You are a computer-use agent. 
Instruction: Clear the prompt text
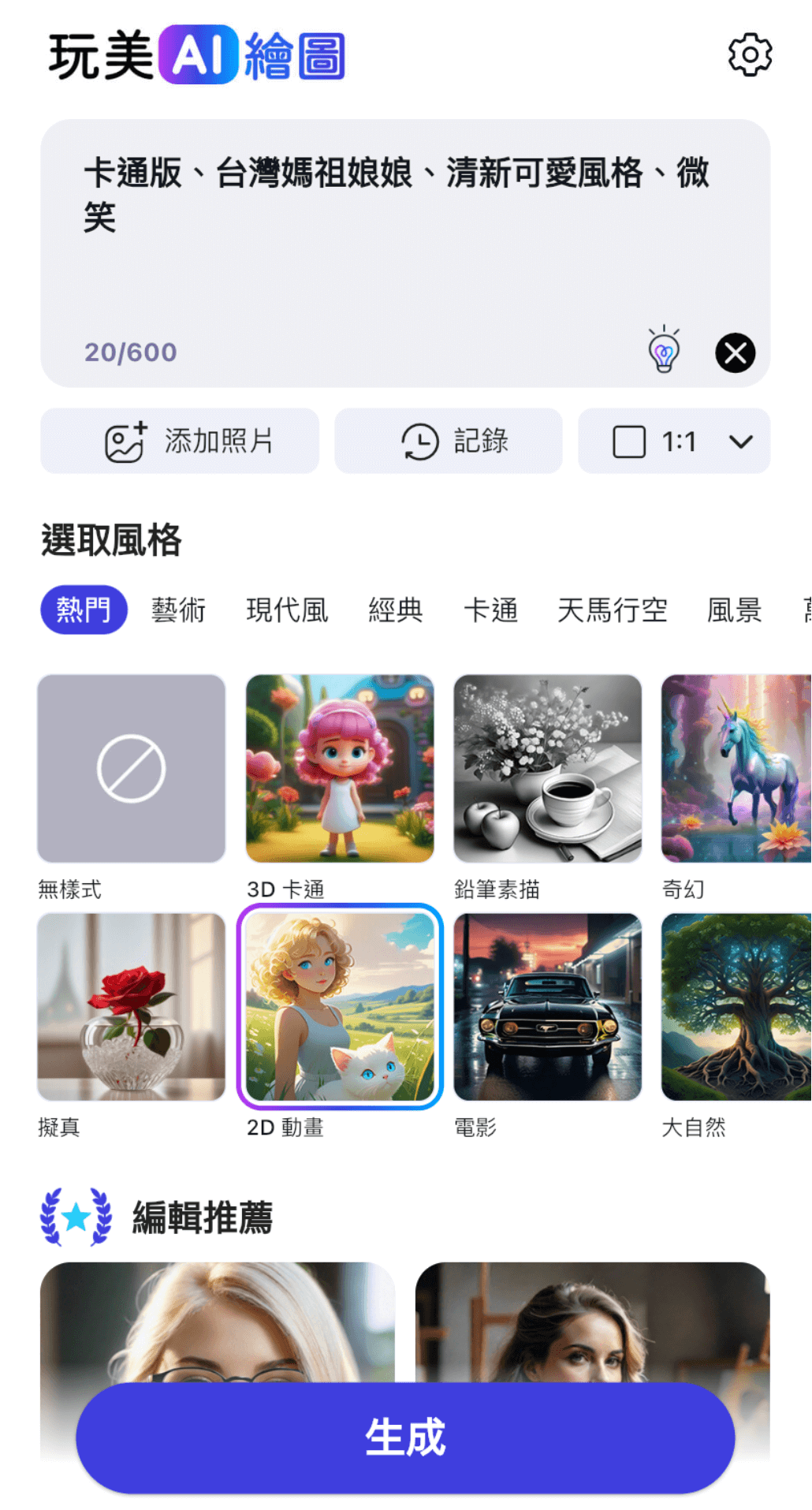click(x=735, y=352)
